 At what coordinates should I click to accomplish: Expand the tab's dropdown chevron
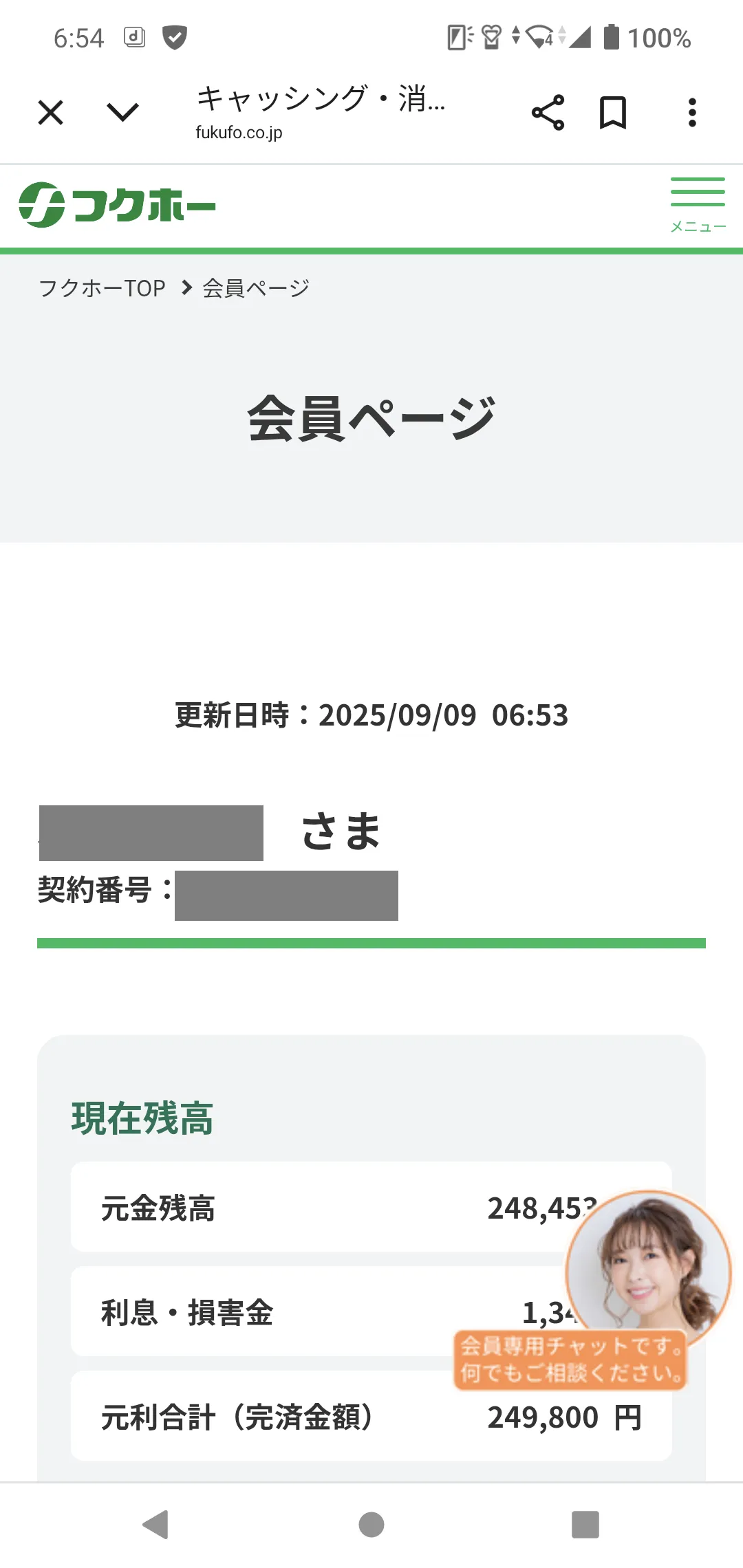click(123, 112)
